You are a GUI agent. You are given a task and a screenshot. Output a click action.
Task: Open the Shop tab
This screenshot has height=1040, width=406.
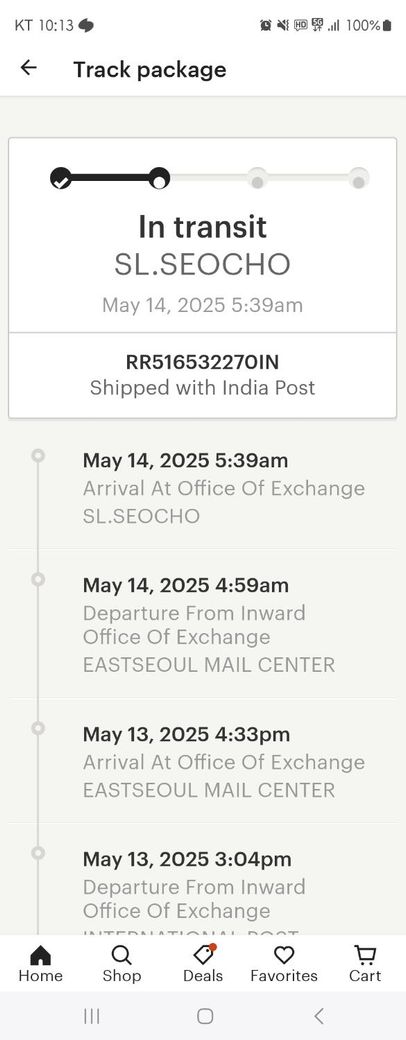point(121,964)
